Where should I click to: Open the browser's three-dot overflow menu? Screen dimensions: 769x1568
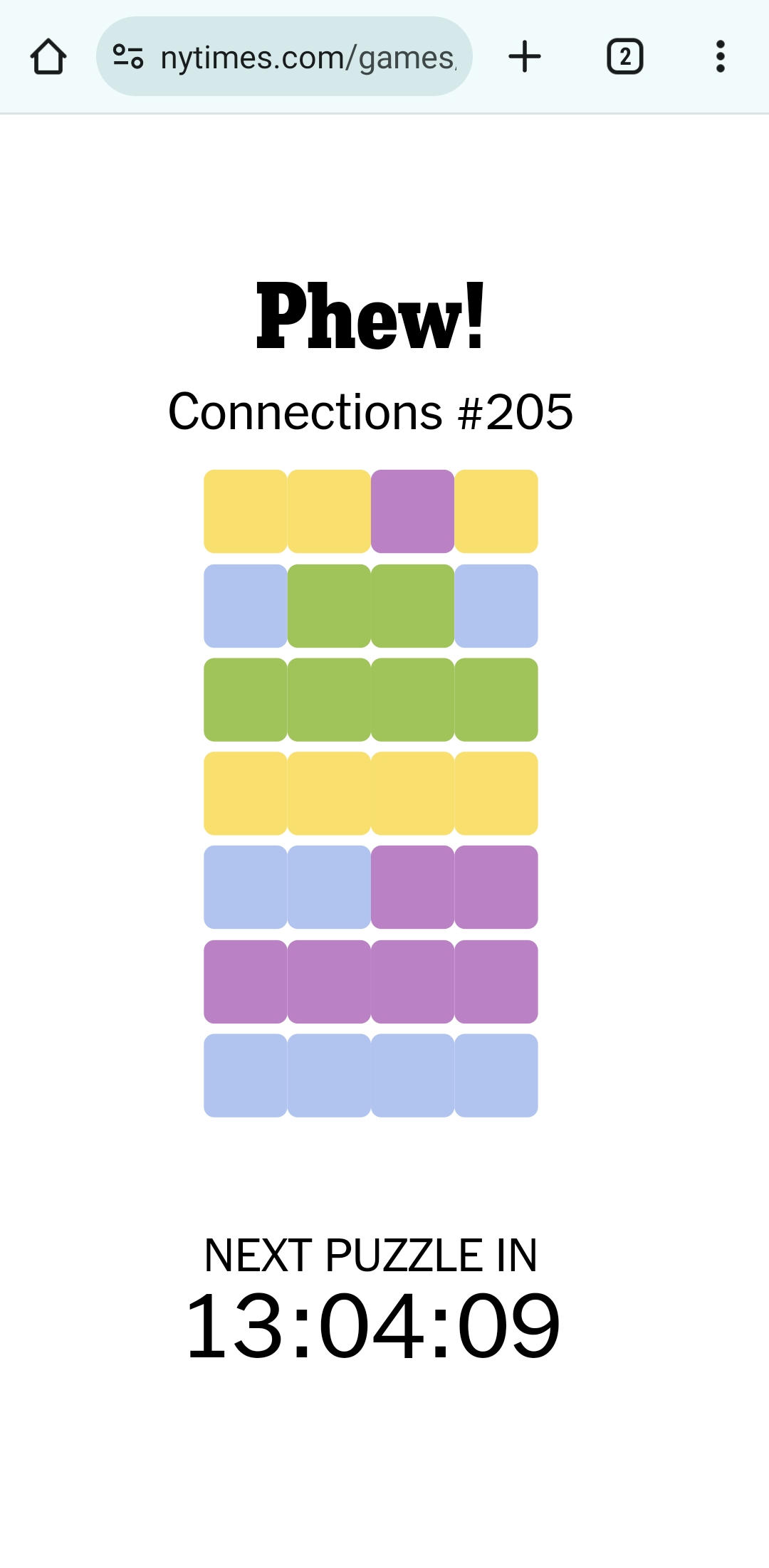721,56
